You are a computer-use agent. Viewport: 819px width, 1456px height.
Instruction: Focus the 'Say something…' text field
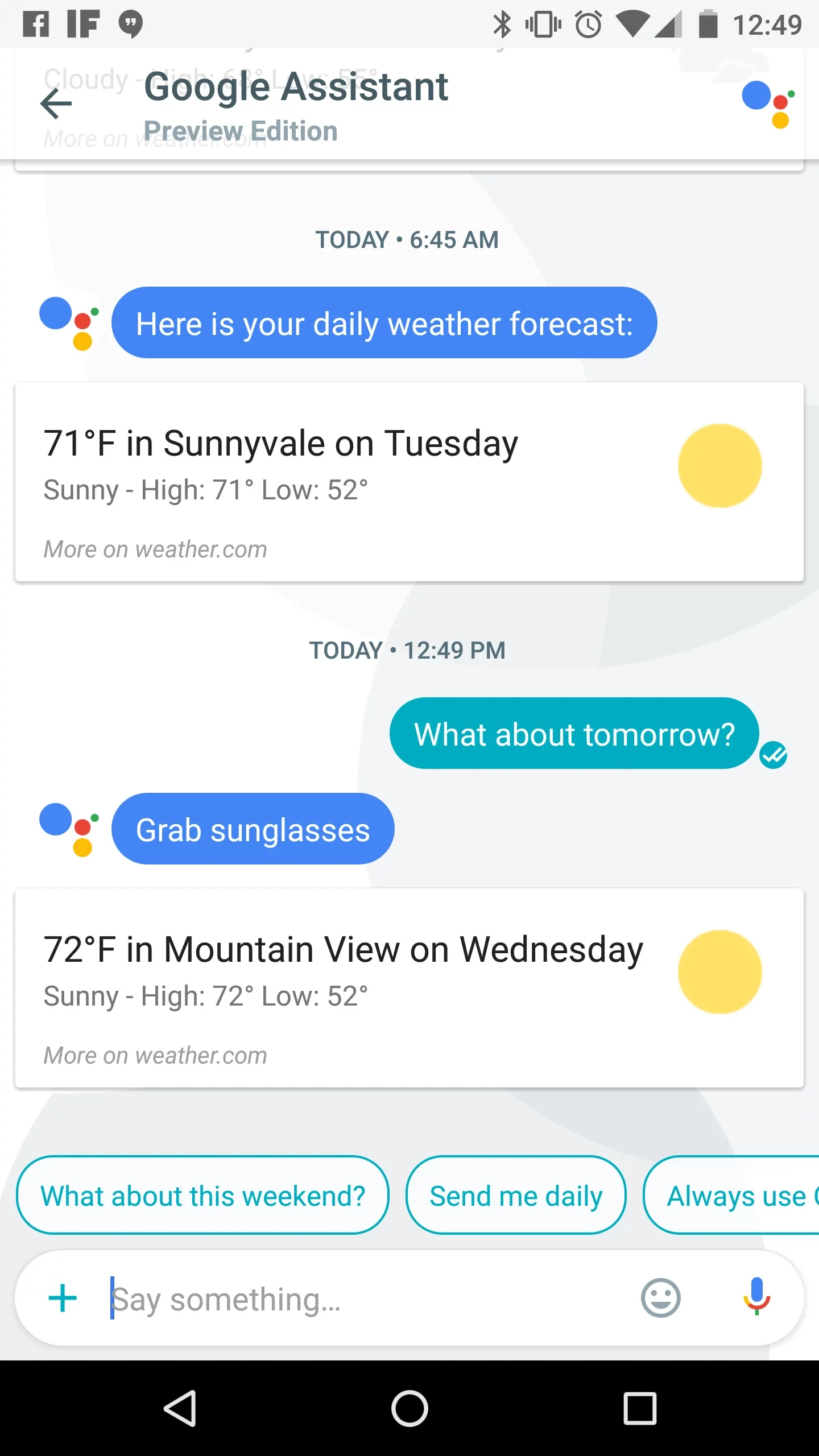coord(364,1299)
